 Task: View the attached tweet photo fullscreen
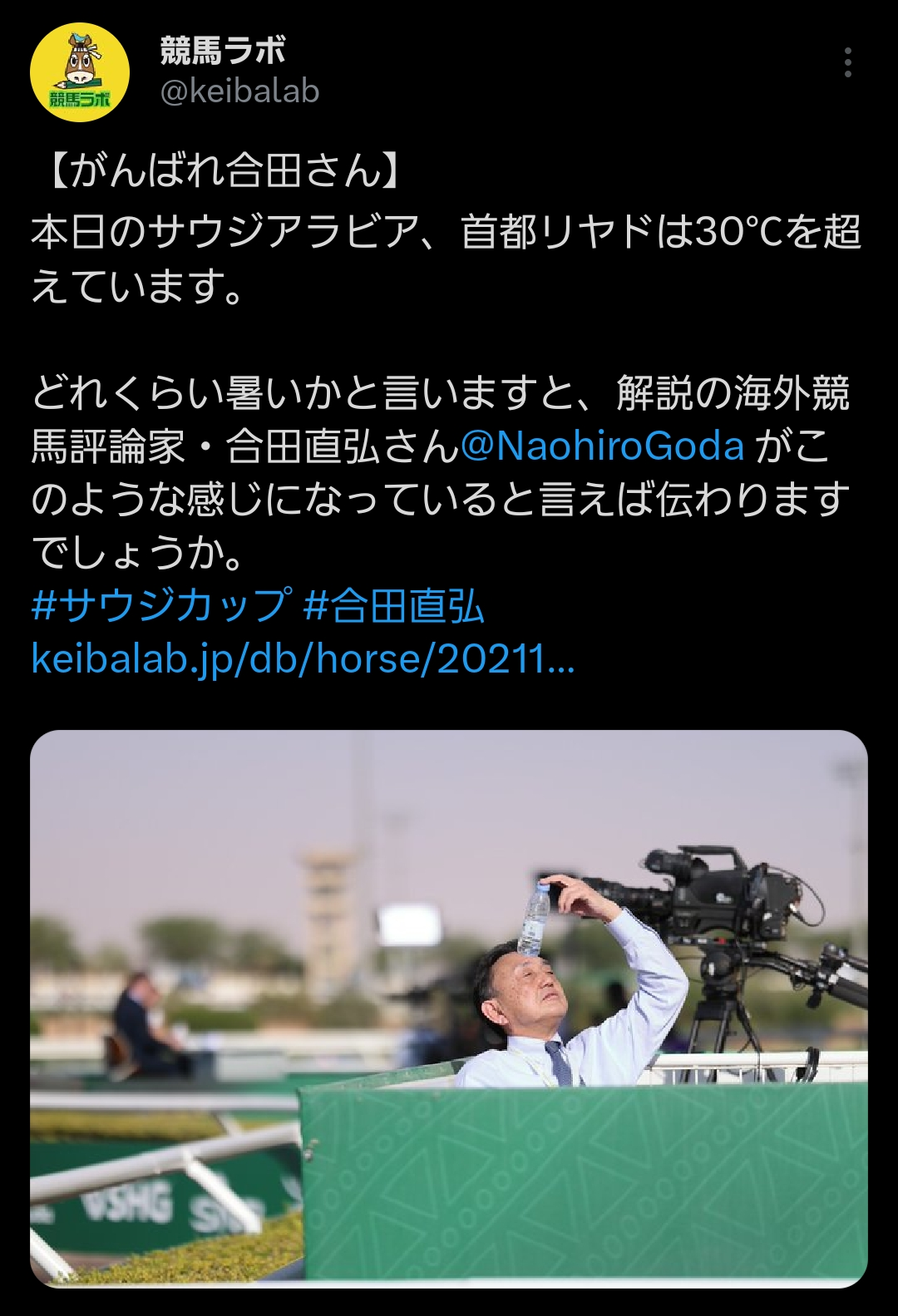(449, 1008)
